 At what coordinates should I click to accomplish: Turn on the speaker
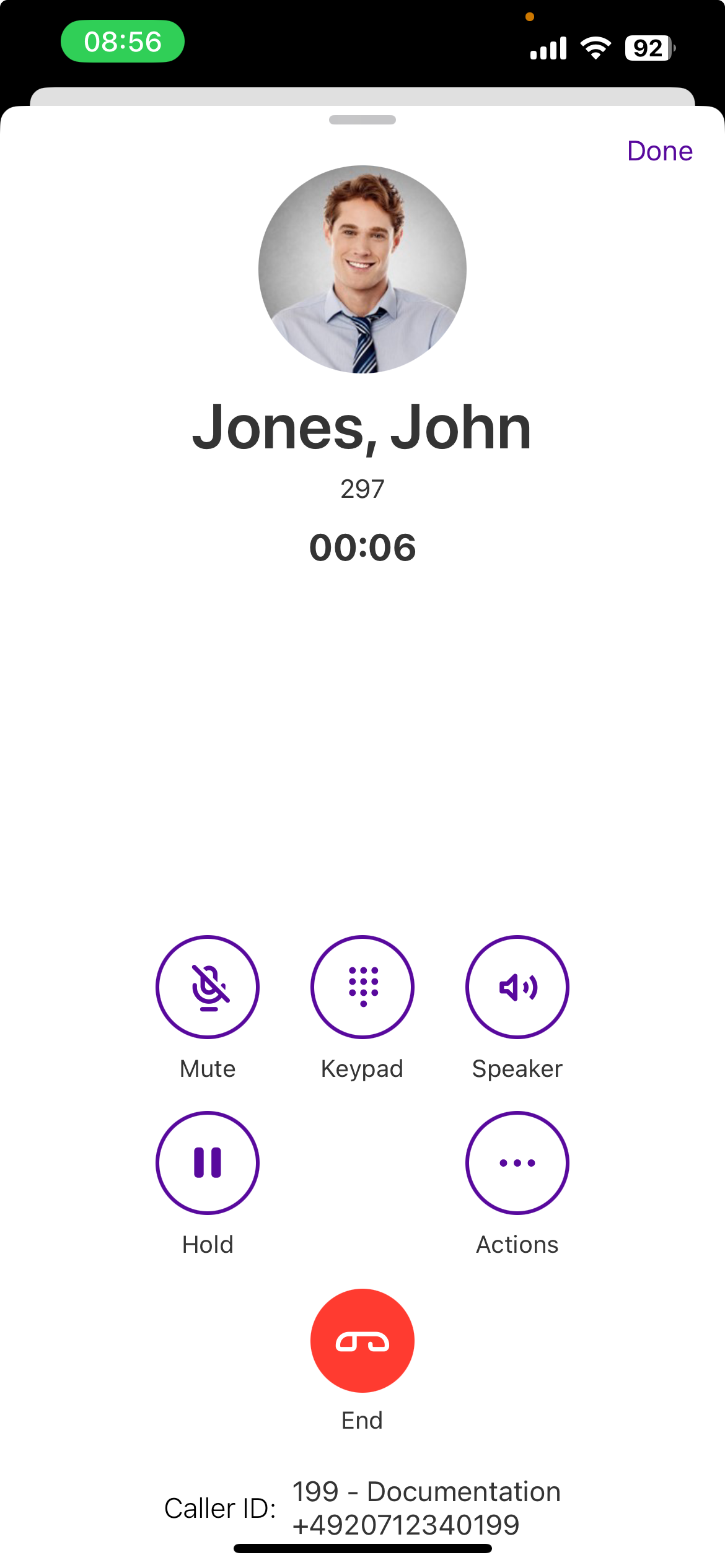517,987
